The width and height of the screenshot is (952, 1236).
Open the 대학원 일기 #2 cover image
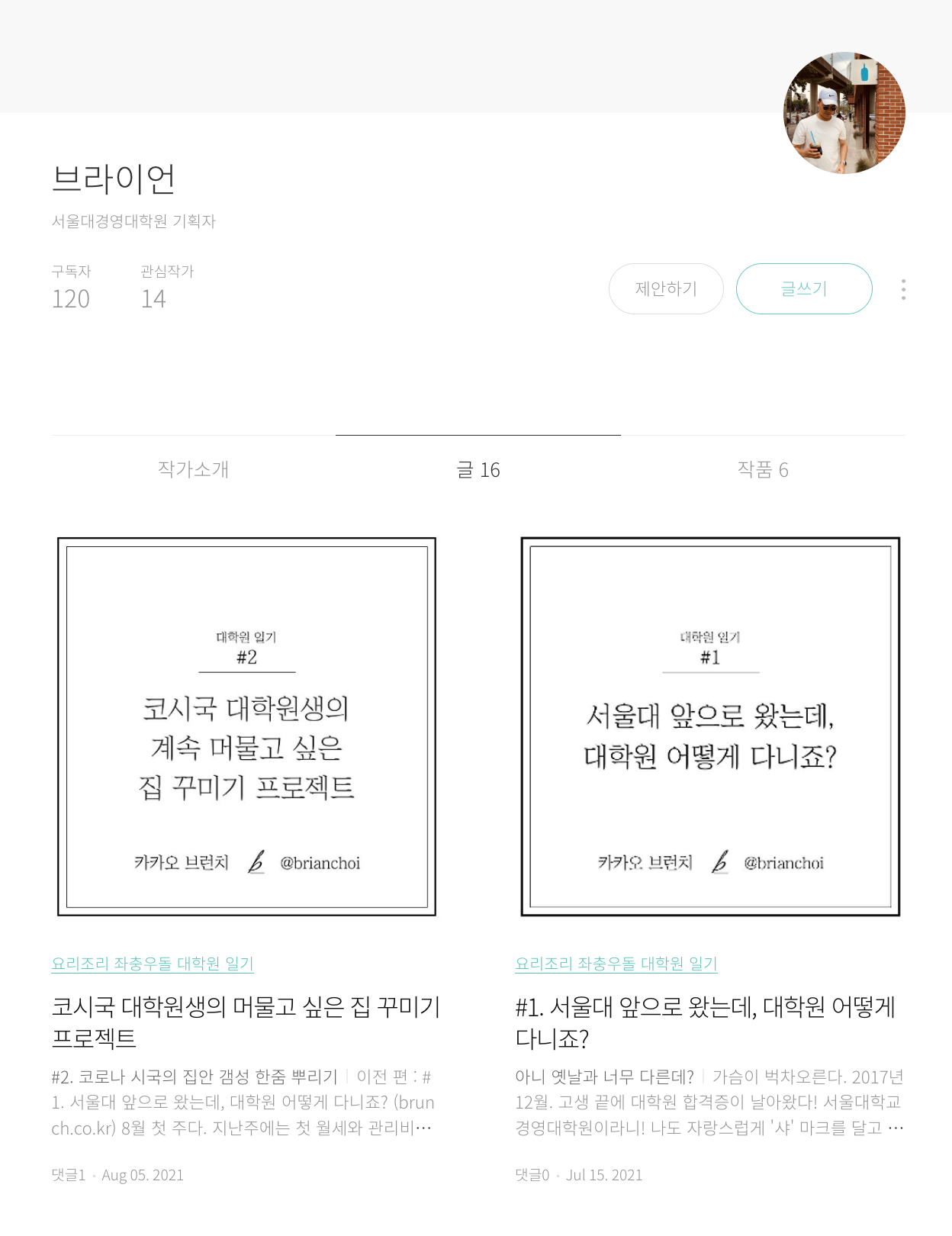(246, 726)
